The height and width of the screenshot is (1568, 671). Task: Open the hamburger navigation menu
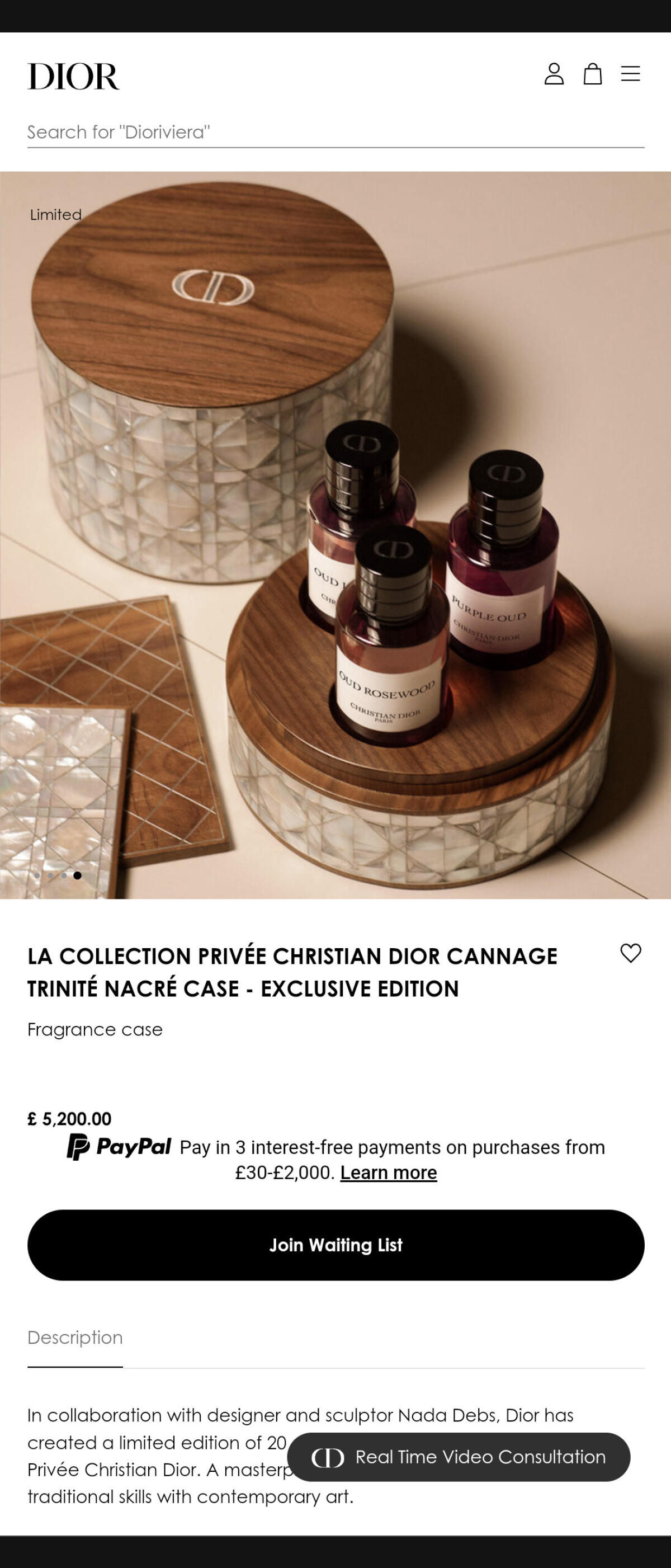point(631,74)
